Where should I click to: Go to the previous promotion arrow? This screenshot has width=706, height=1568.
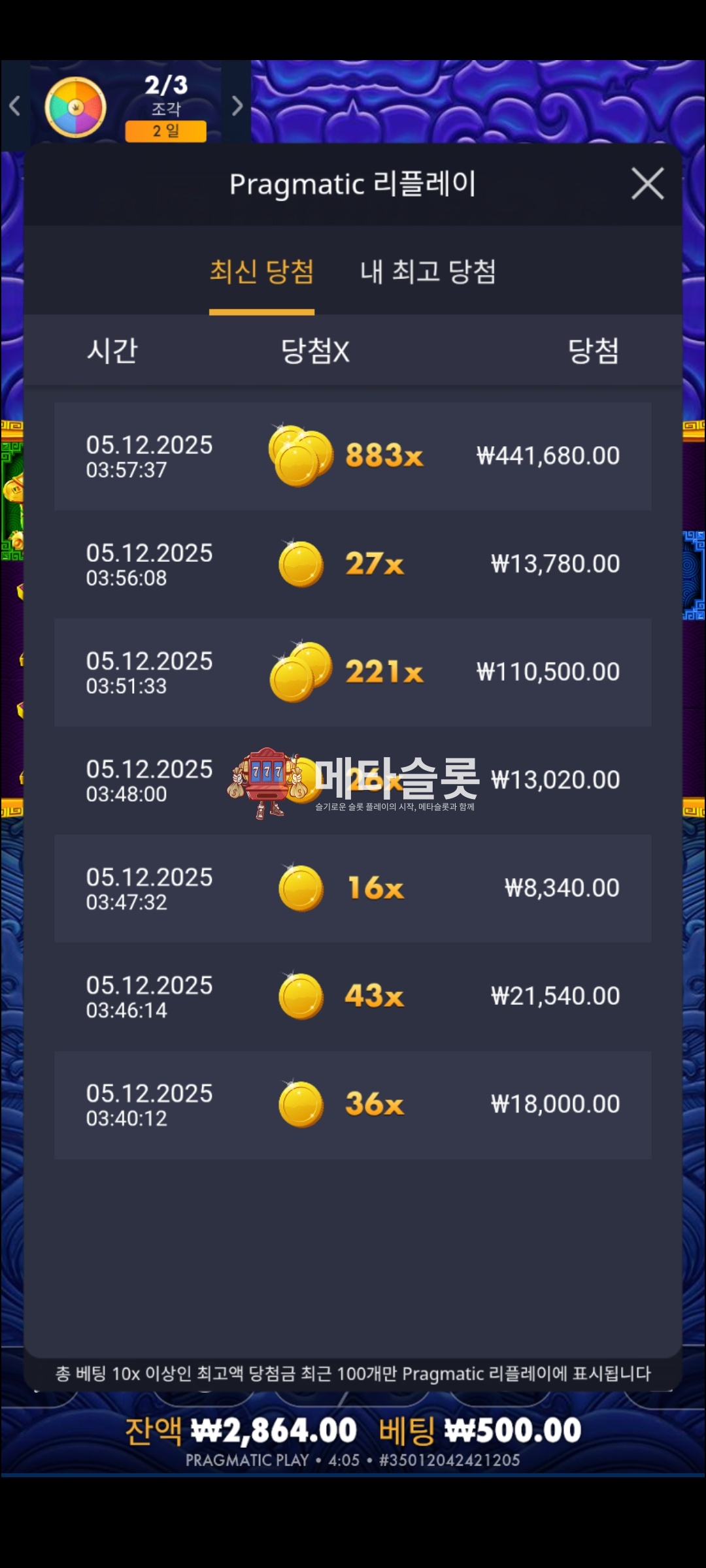[x=15, y=106]
